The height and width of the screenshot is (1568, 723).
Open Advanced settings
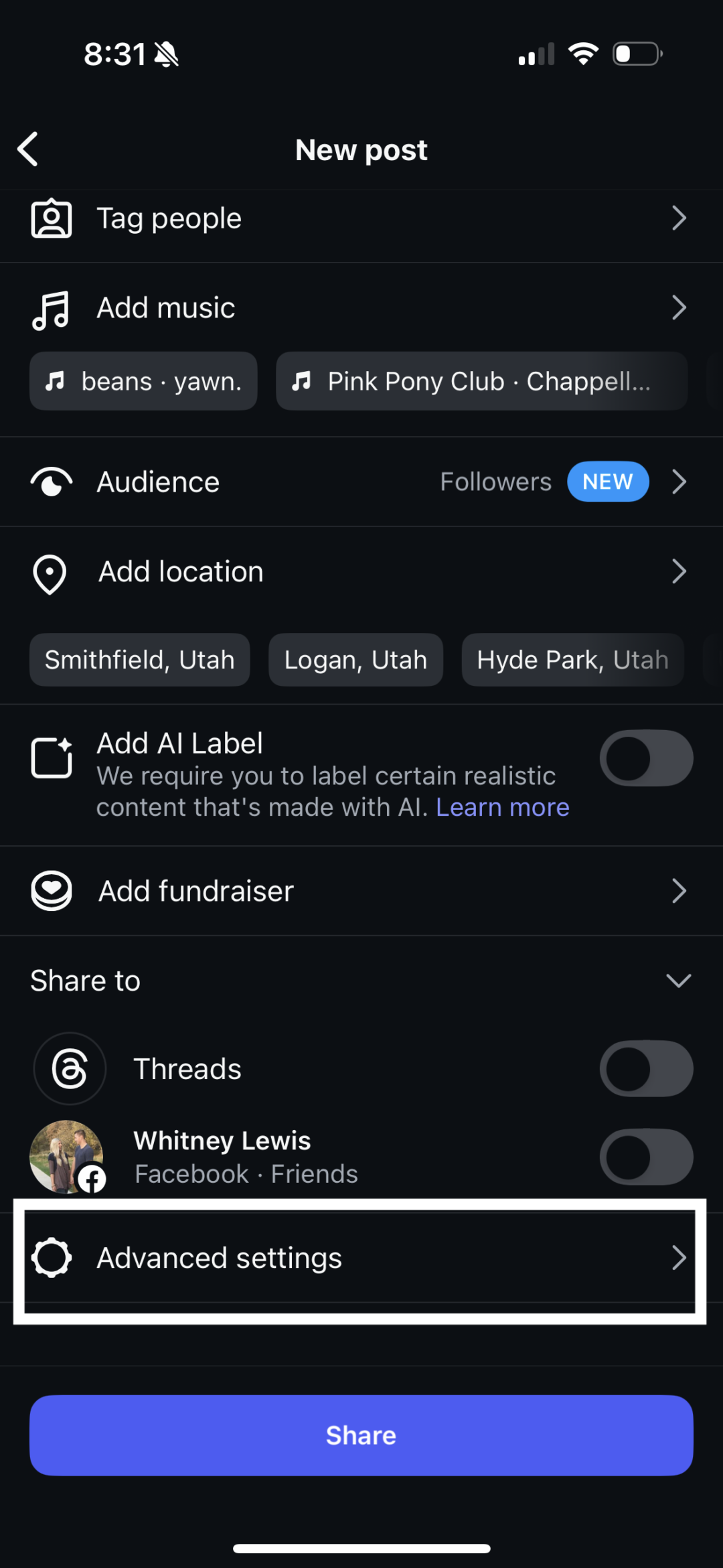point(361,1258)
